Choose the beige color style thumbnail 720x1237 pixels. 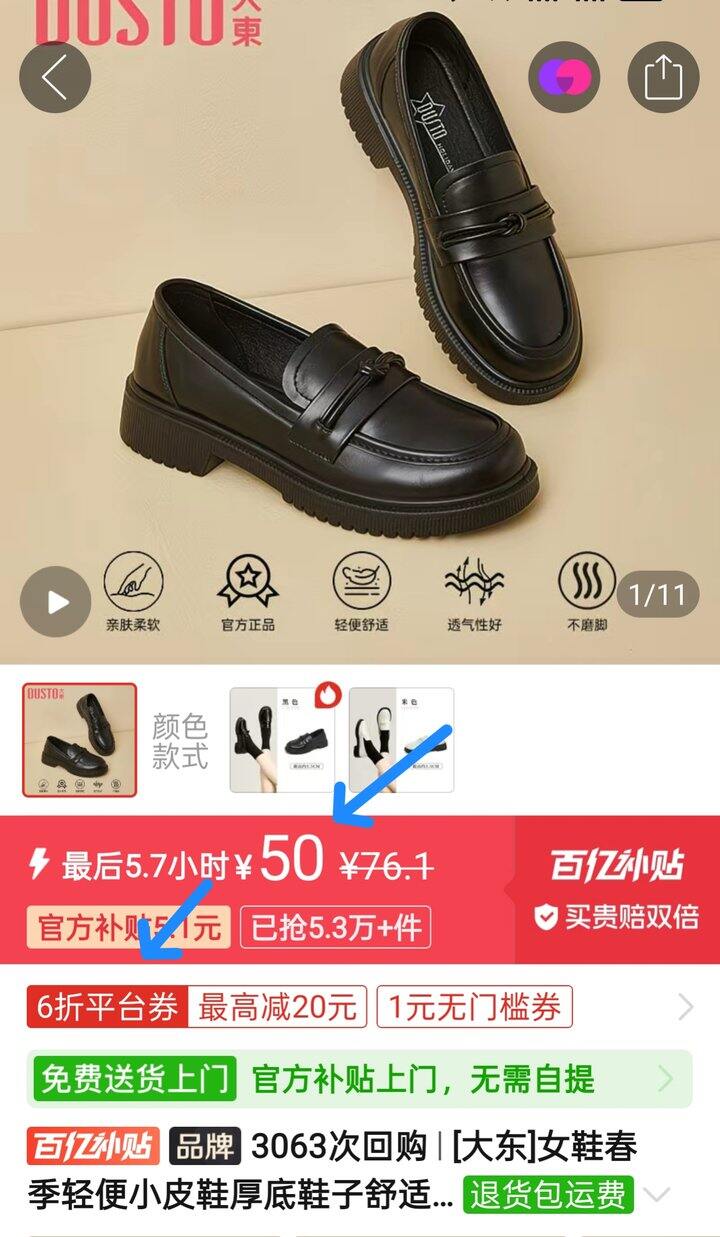pos(401,739)
